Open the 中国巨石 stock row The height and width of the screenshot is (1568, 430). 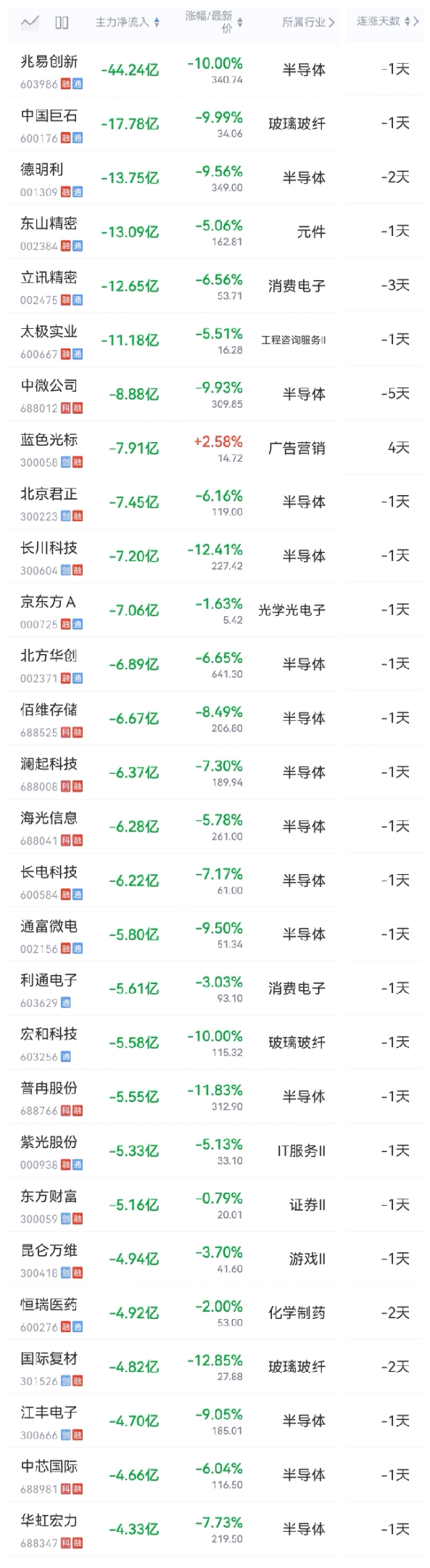(215, 124)
